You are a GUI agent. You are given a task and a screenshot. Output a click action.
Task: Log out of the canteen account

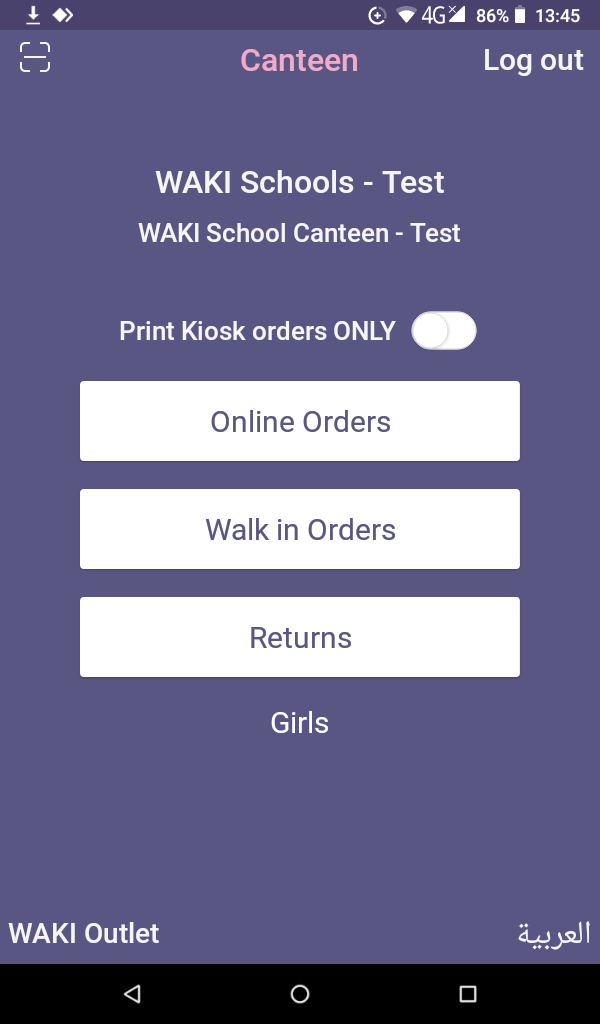533,60
